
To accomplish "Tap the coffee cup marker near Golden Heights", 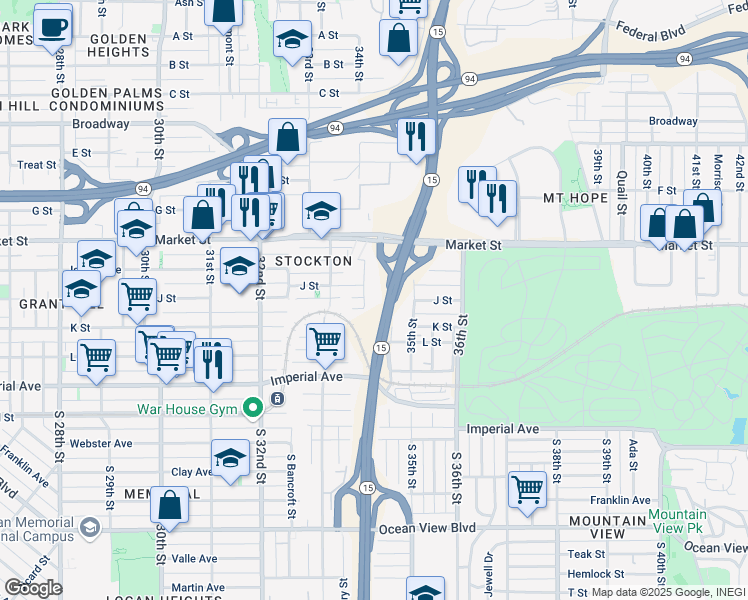I will (53, 30).
